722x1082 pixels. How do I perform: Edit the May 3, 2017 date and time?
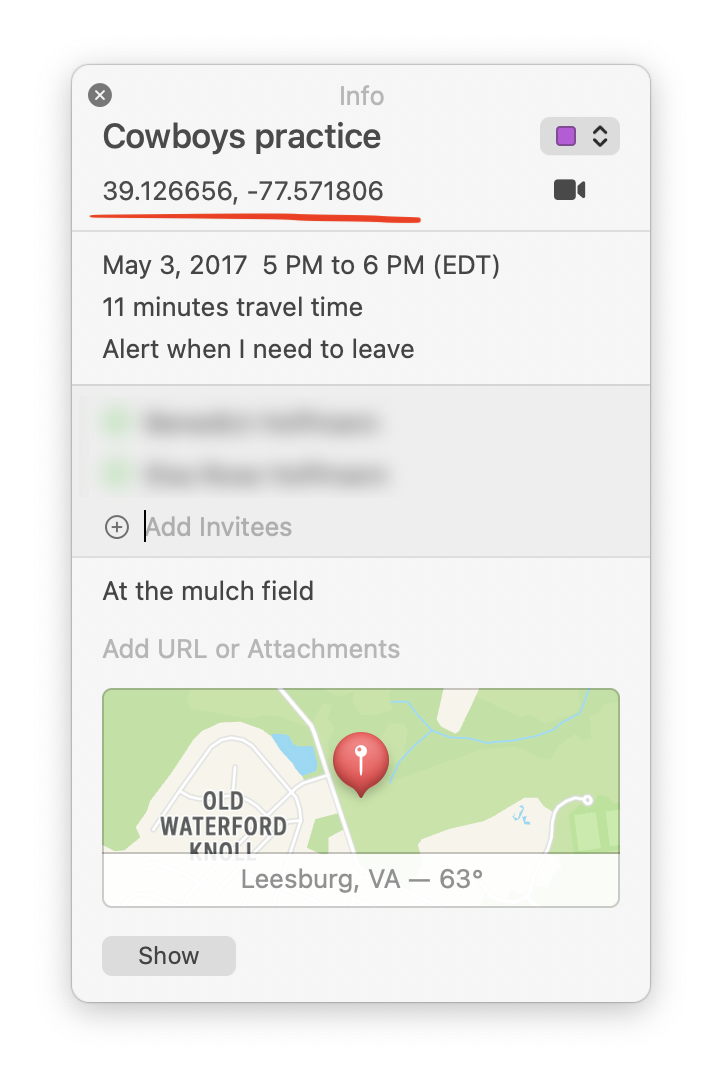coord(301,265)
